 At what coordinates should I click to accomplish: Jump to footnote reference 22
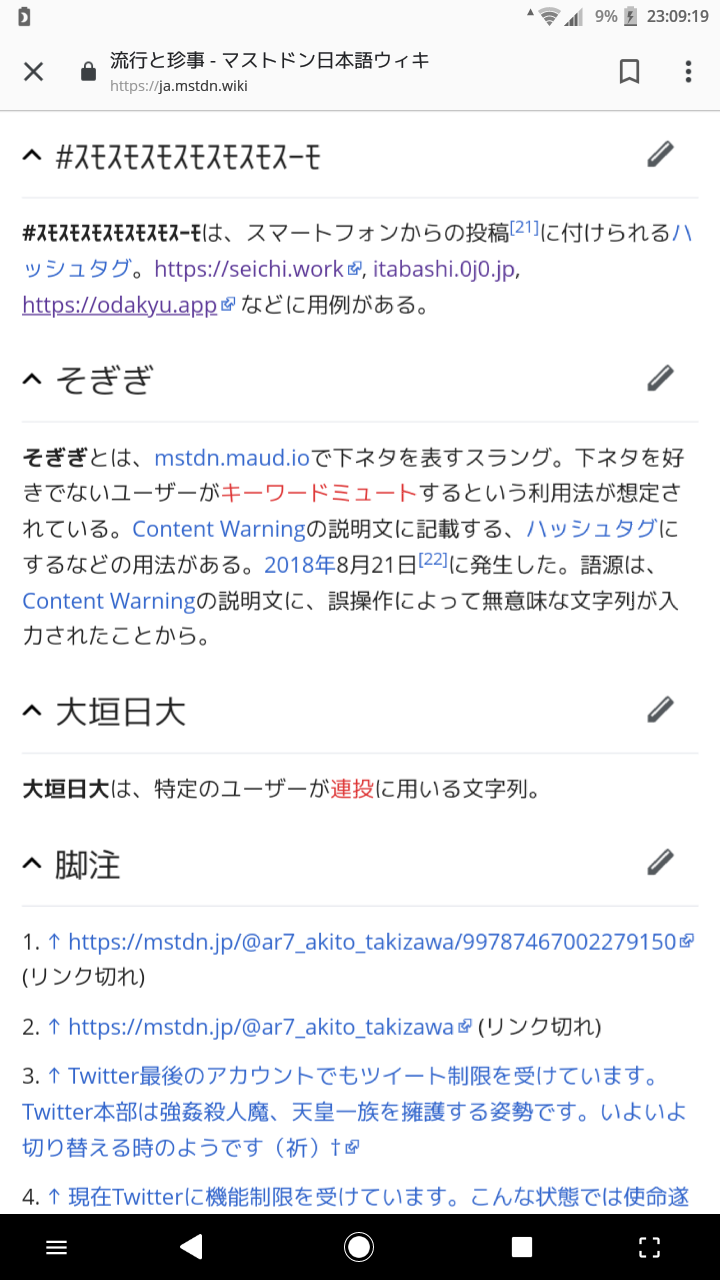(x=432, y=560)
